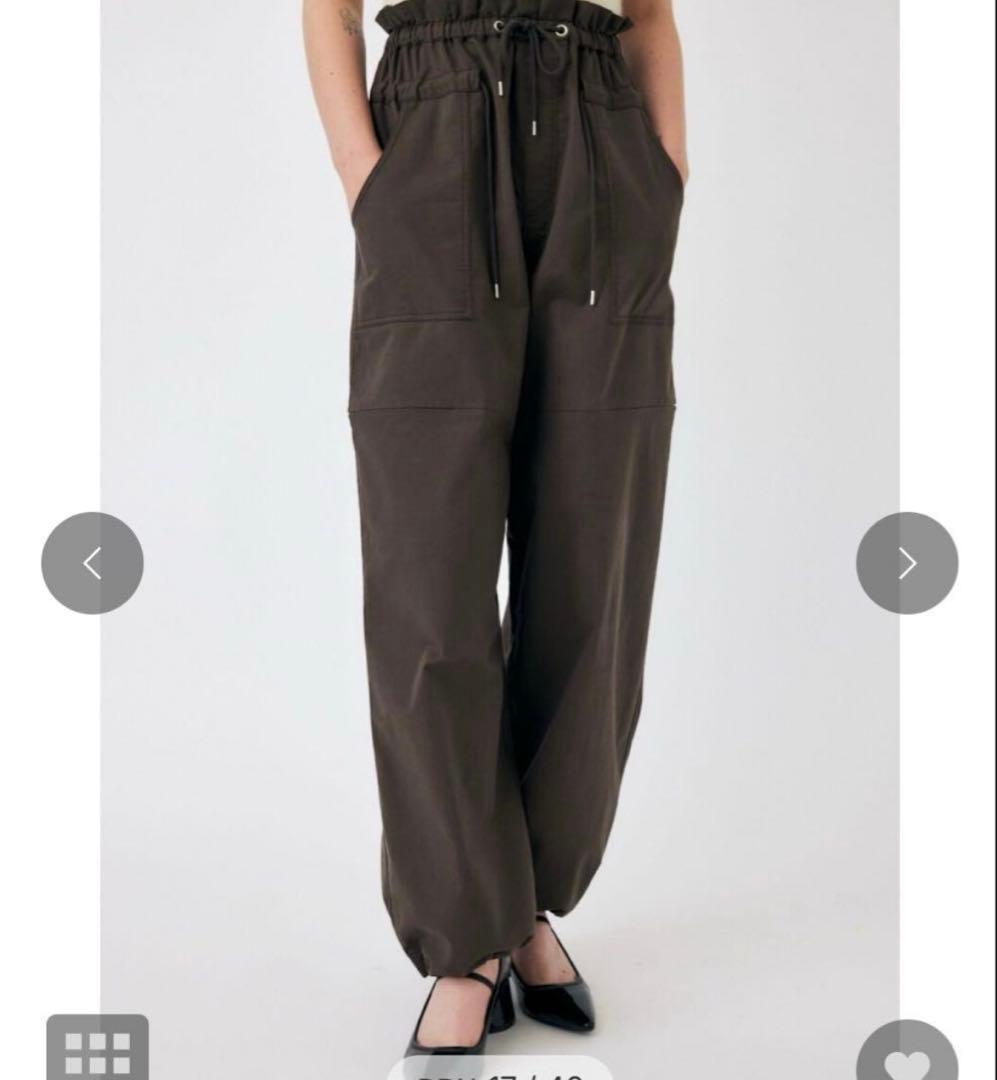Go to the previous product image
The image size is (997, 1080).
coord(92,563)
